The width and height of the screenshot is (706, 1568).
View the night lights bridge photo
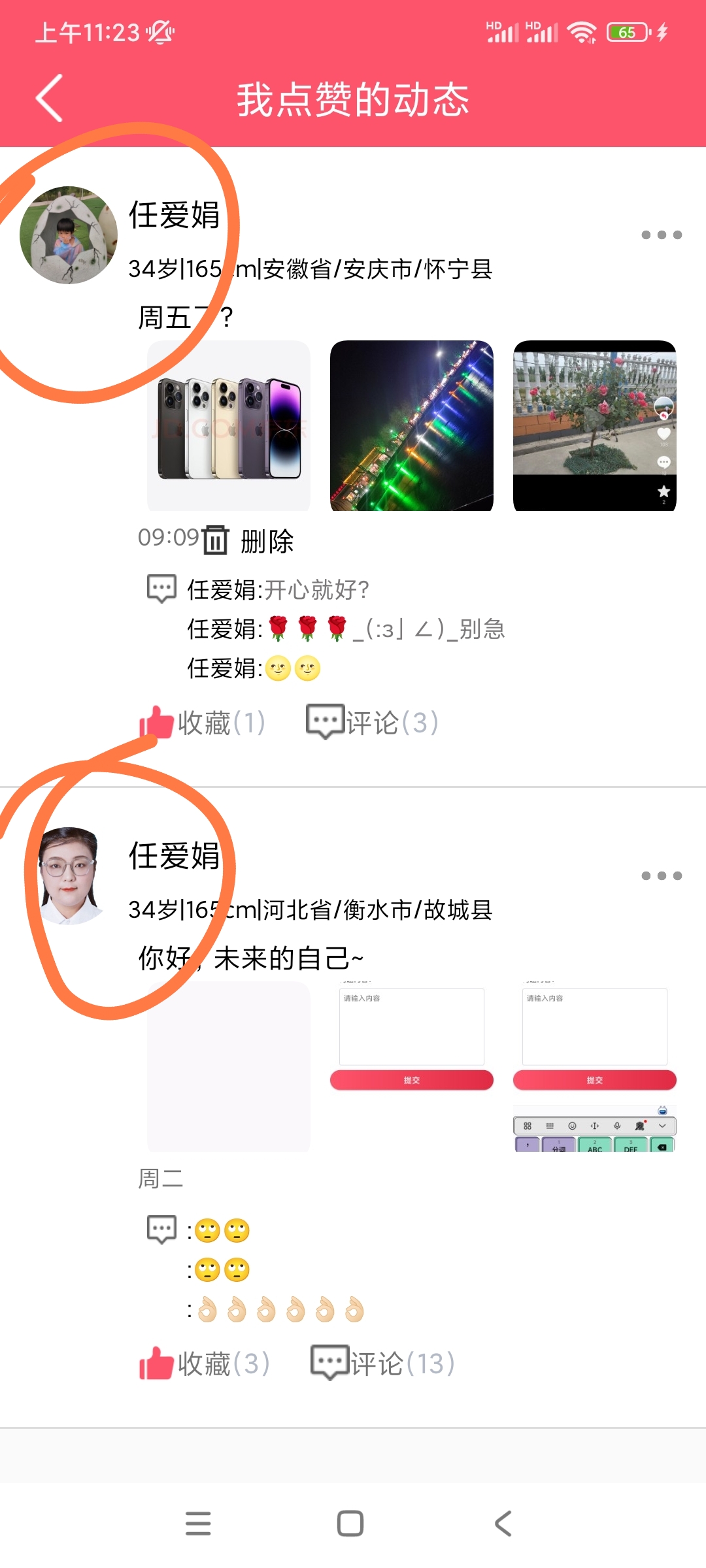point(412,425)
